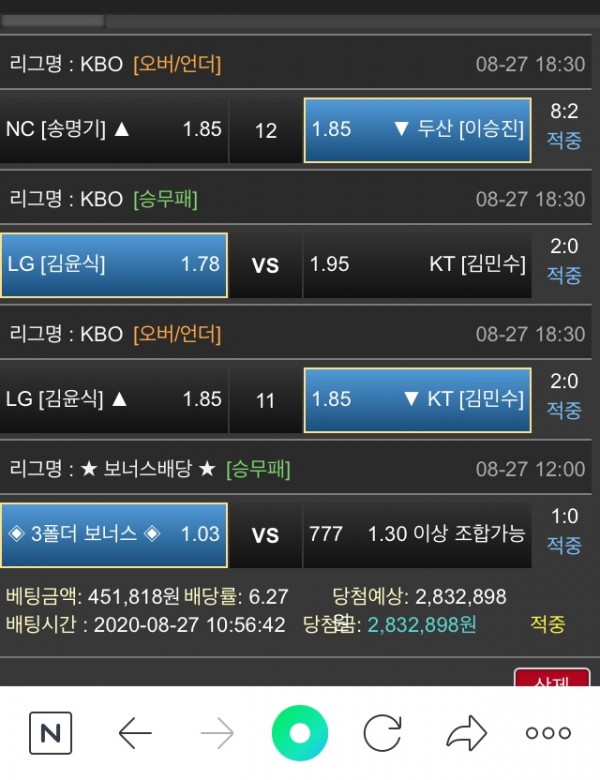Go back to the previous page
Viewport: 600px width, 780px height.
(x=134, y=734)
